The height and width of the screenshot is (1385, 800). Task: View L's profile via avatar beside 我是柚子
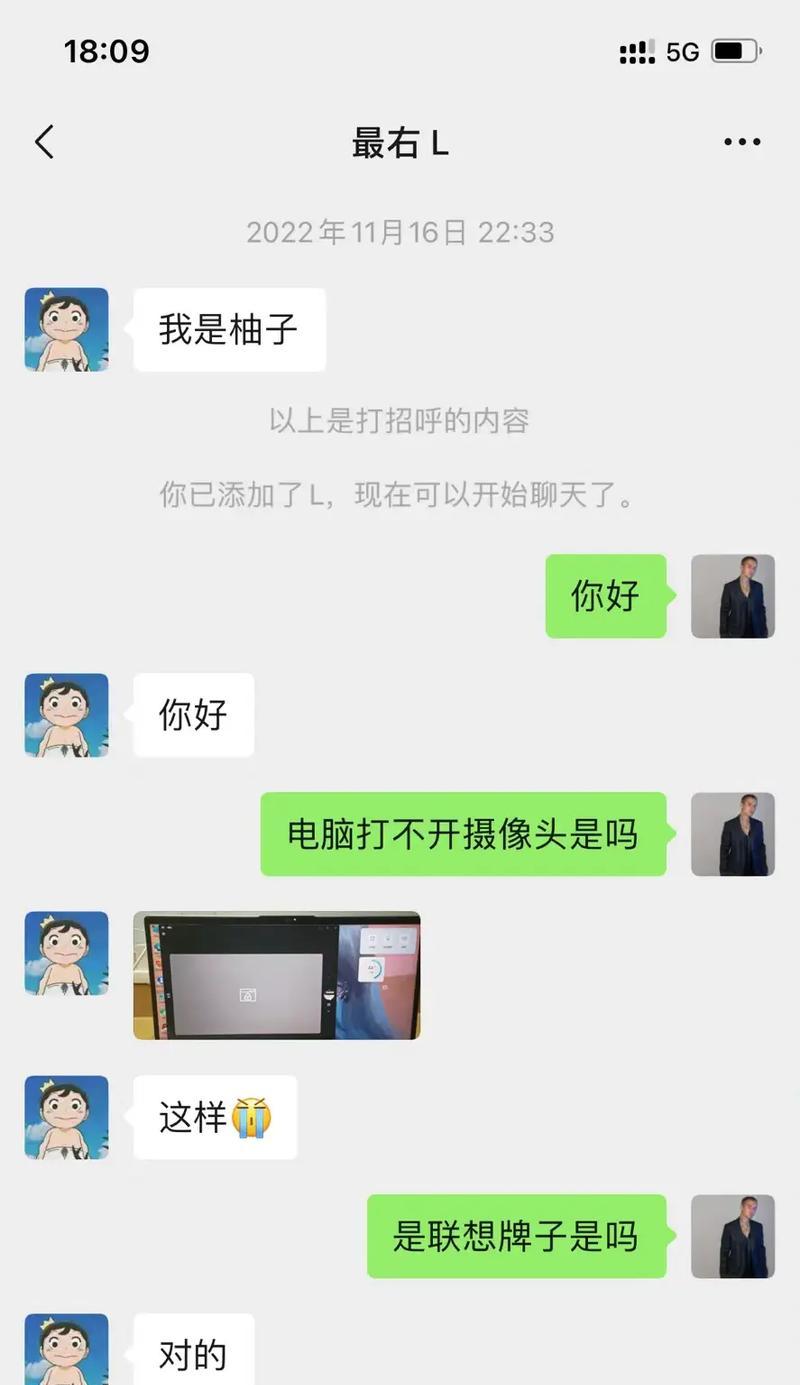[66, 329]
